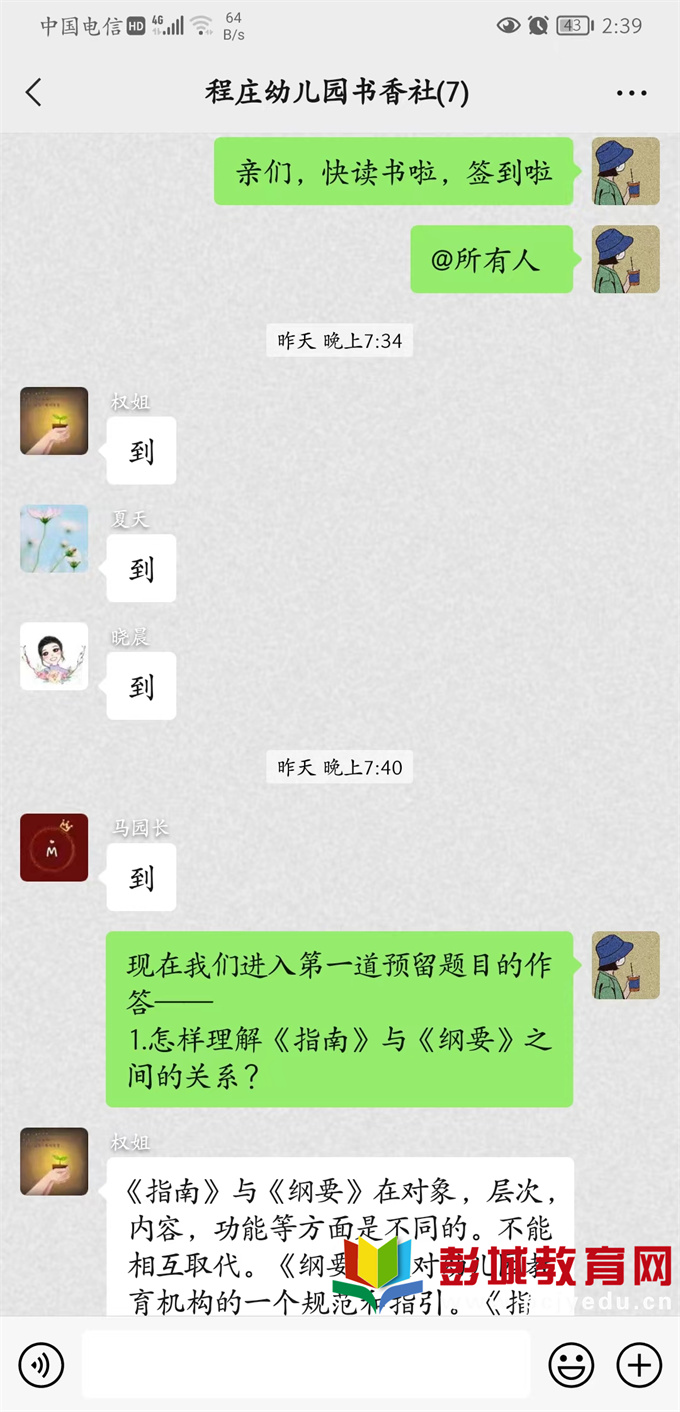
Task: Focus the message text field
Action: pyautogui.click(x=305, y=1364)
